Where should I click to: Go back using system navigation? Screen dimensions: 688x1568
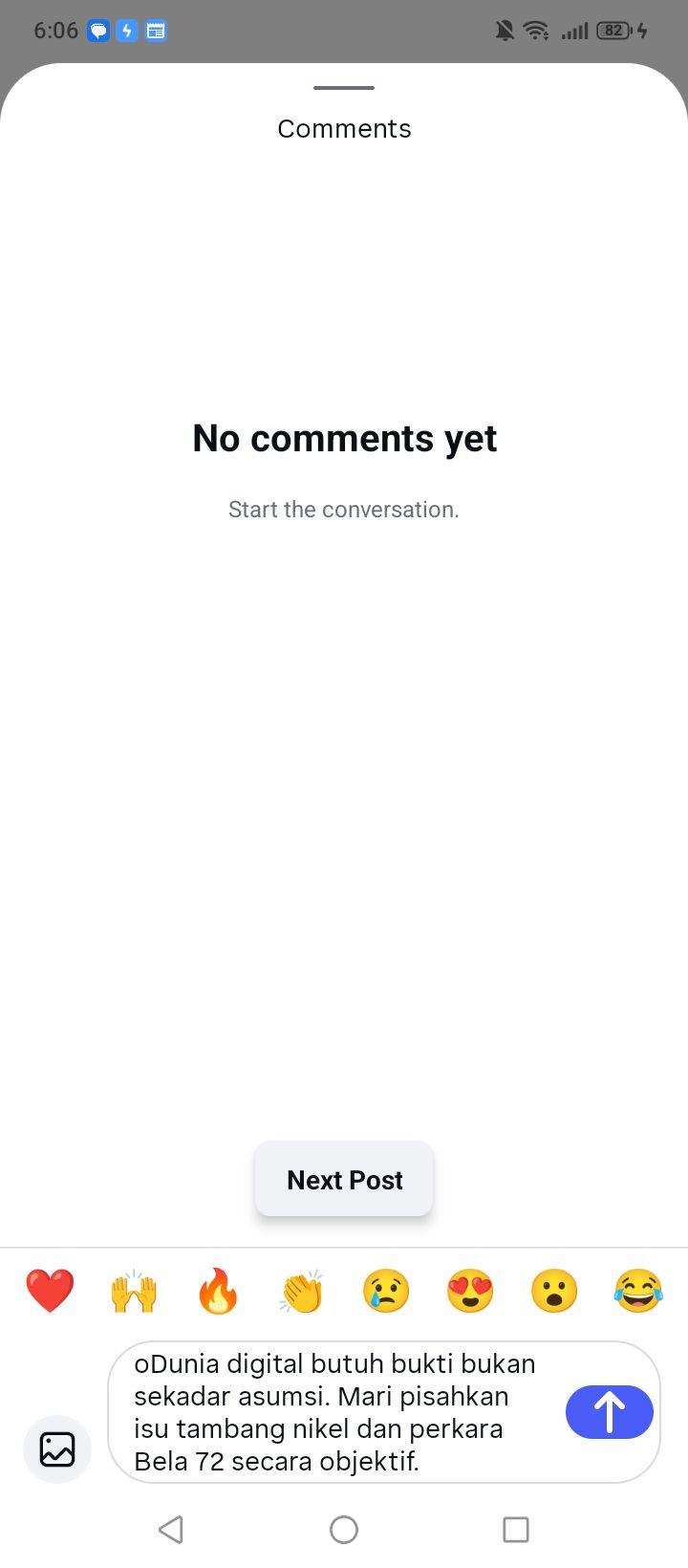(171, 1530)
